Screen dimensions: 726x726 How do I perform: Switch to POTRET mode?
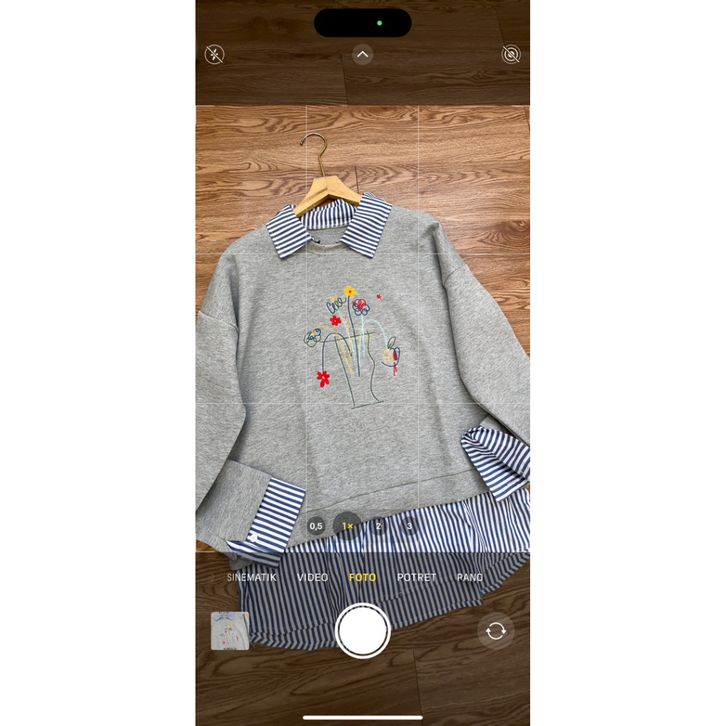tap(416, 578)
